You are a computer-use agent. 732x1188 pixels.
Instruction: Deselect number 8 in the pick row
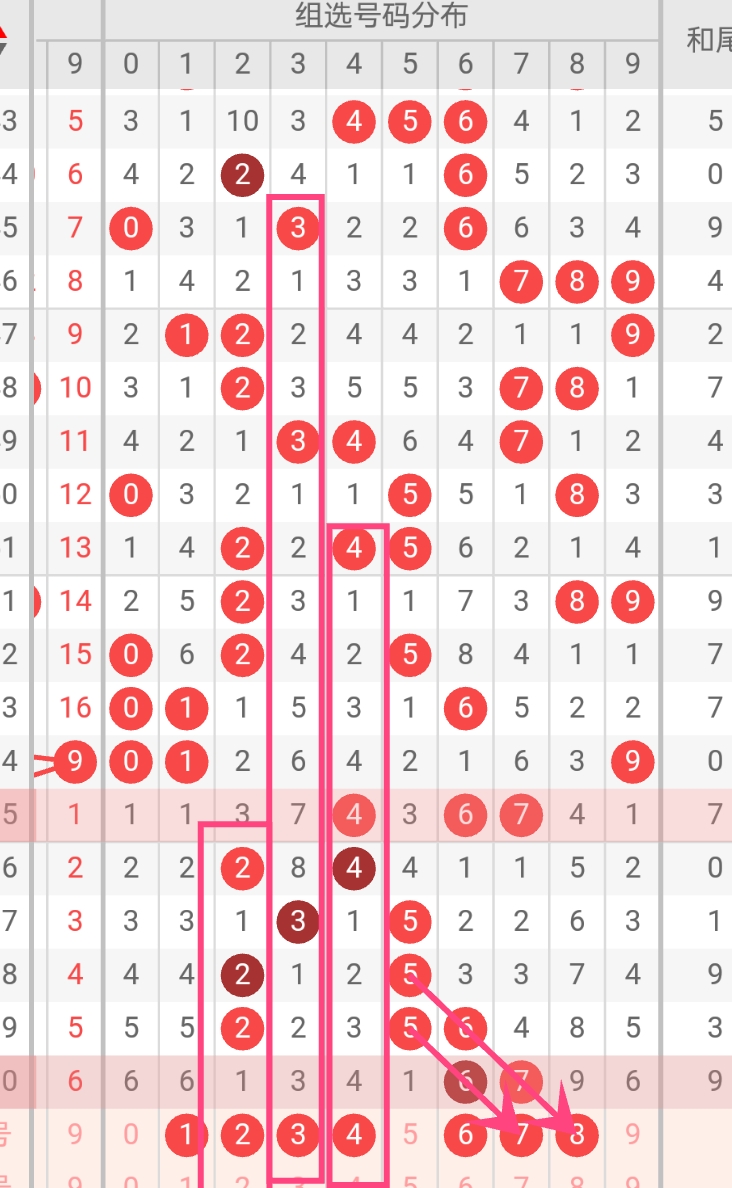[576, 1134]
